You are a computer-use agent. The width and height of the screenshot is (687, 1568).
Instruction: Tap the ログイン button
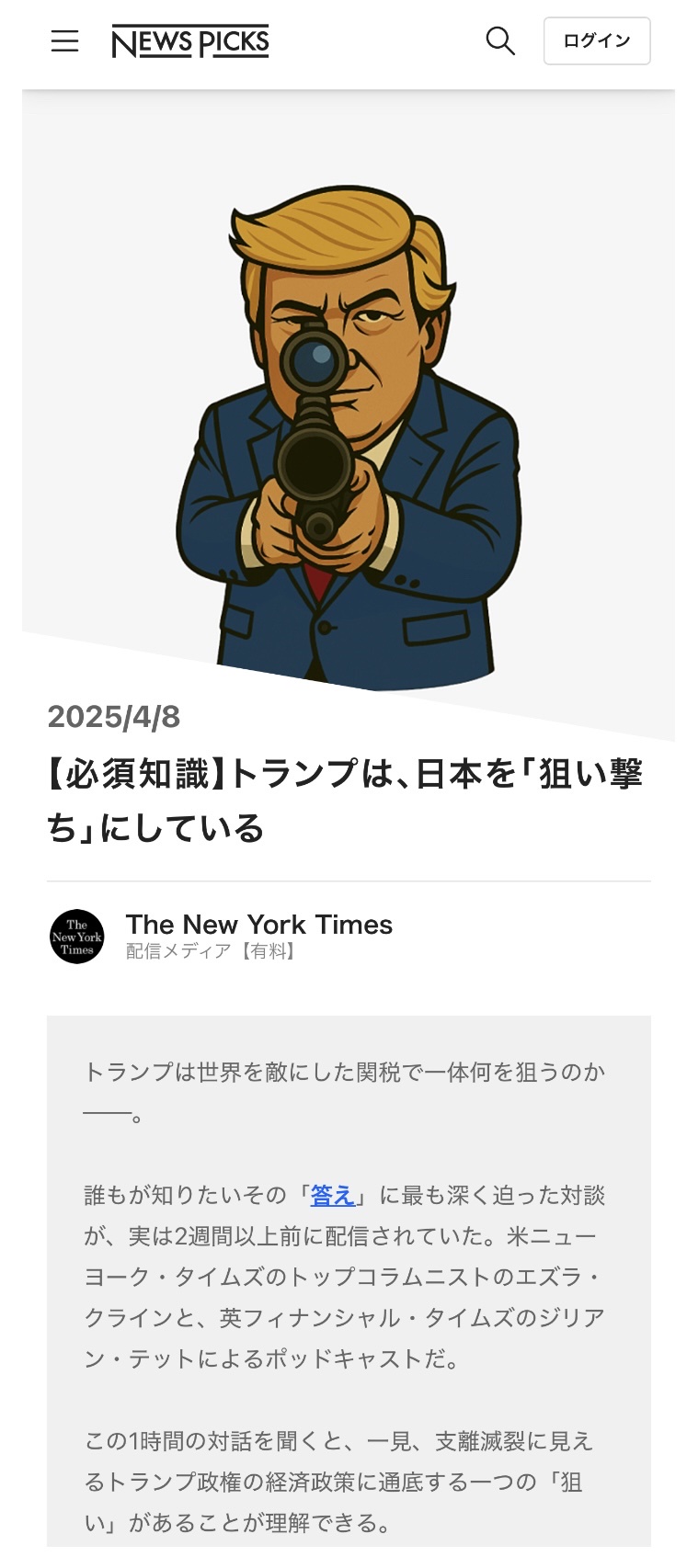(597, 40)
